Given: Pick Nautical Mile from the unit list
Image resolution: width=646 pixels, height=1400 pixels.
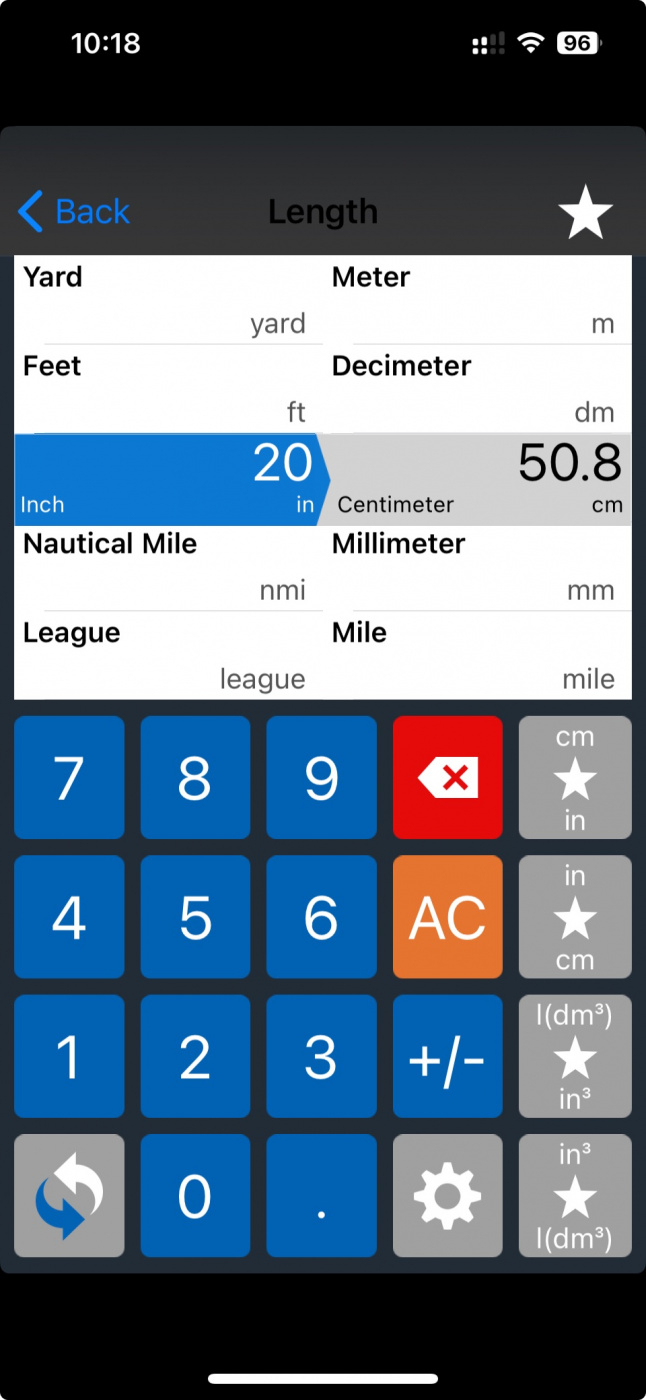Looking at the screenshot, I should [x=168, y=567].
